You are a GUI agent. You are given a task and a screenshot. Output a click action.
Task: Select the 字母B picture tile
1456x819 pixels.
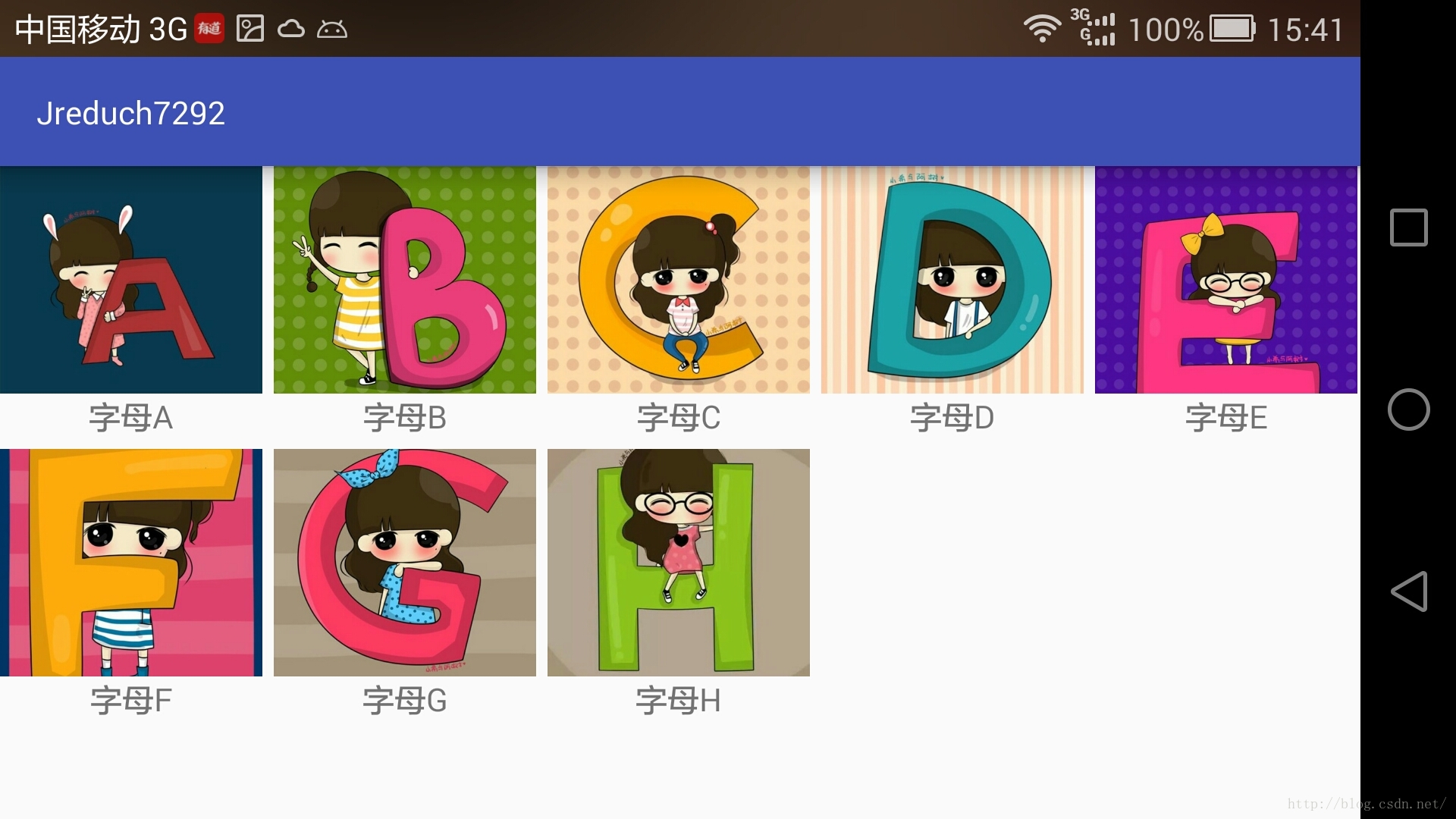click(x=404, y=281)
